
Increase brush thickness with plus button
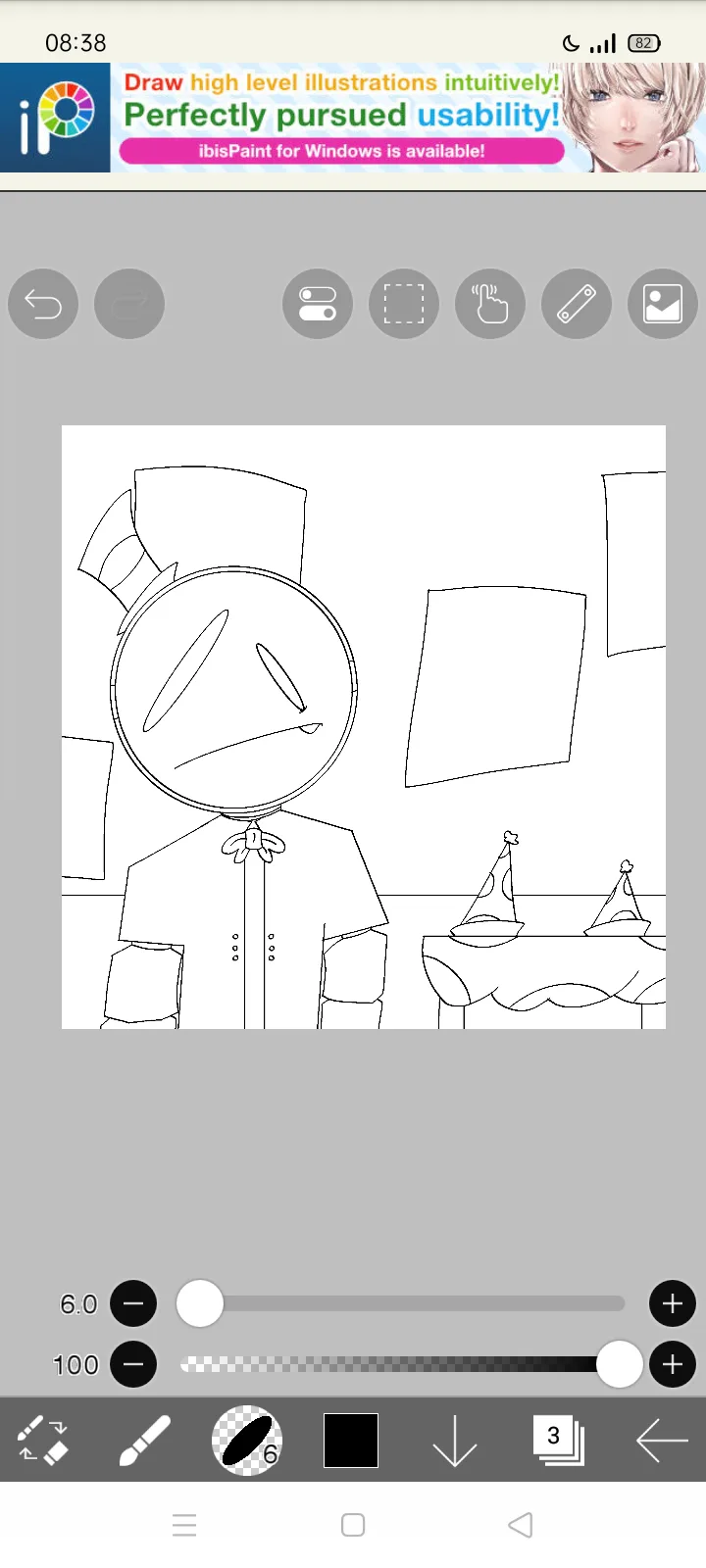click(673, 1303)
